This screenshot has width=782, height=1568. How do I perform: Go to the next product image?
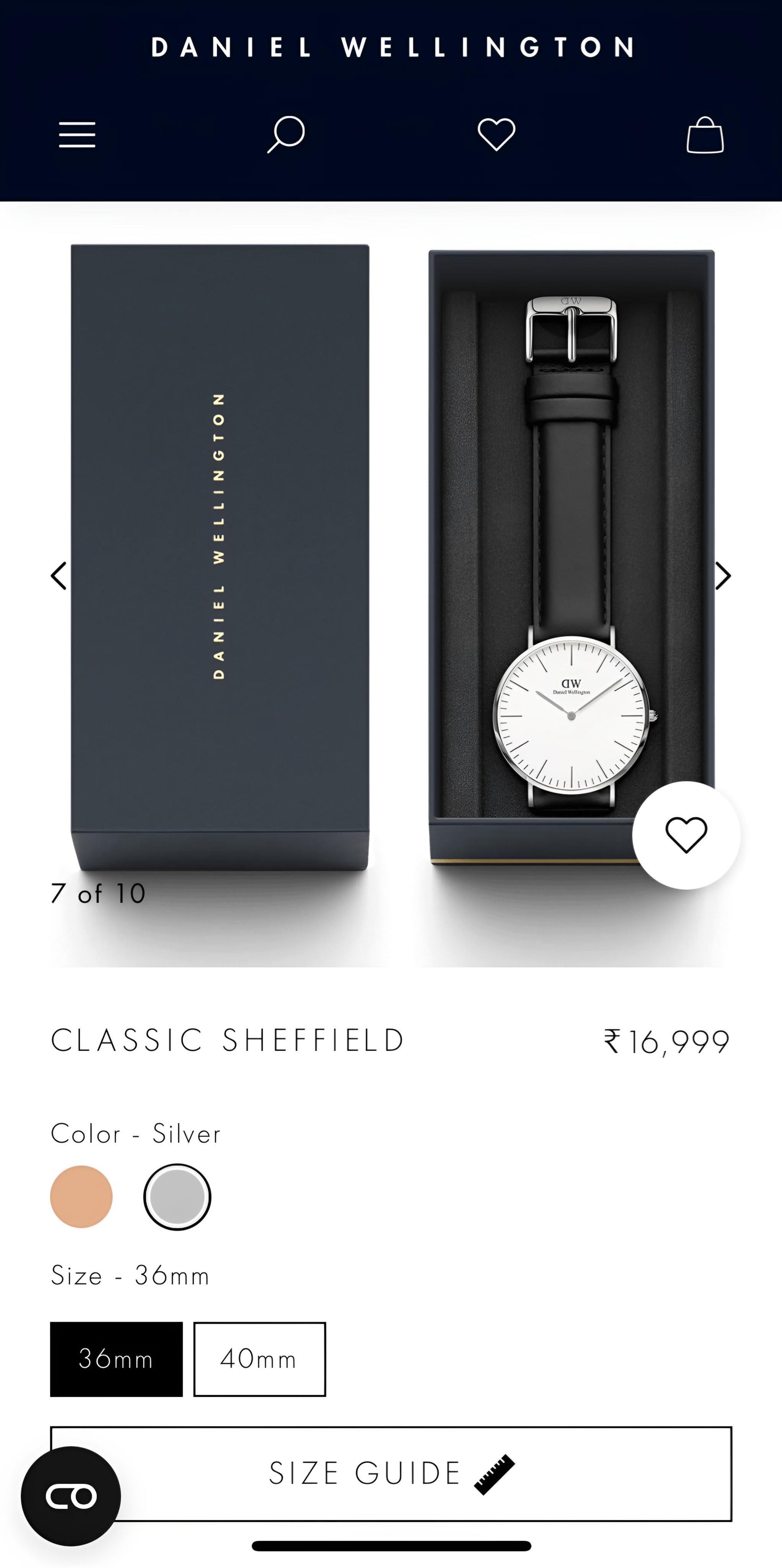(x=723, y=576)
